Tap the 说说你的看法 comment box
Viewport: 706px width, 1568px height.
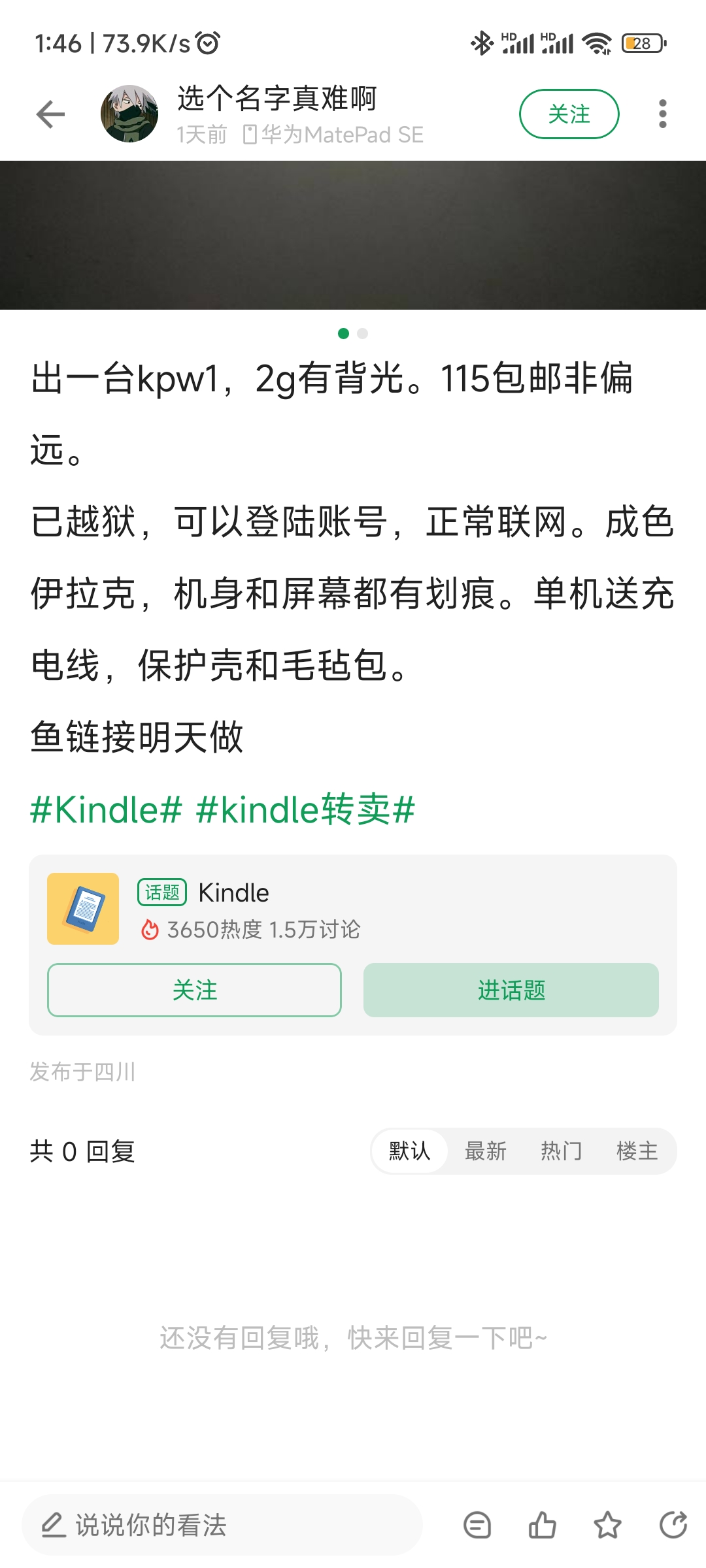222,1526
